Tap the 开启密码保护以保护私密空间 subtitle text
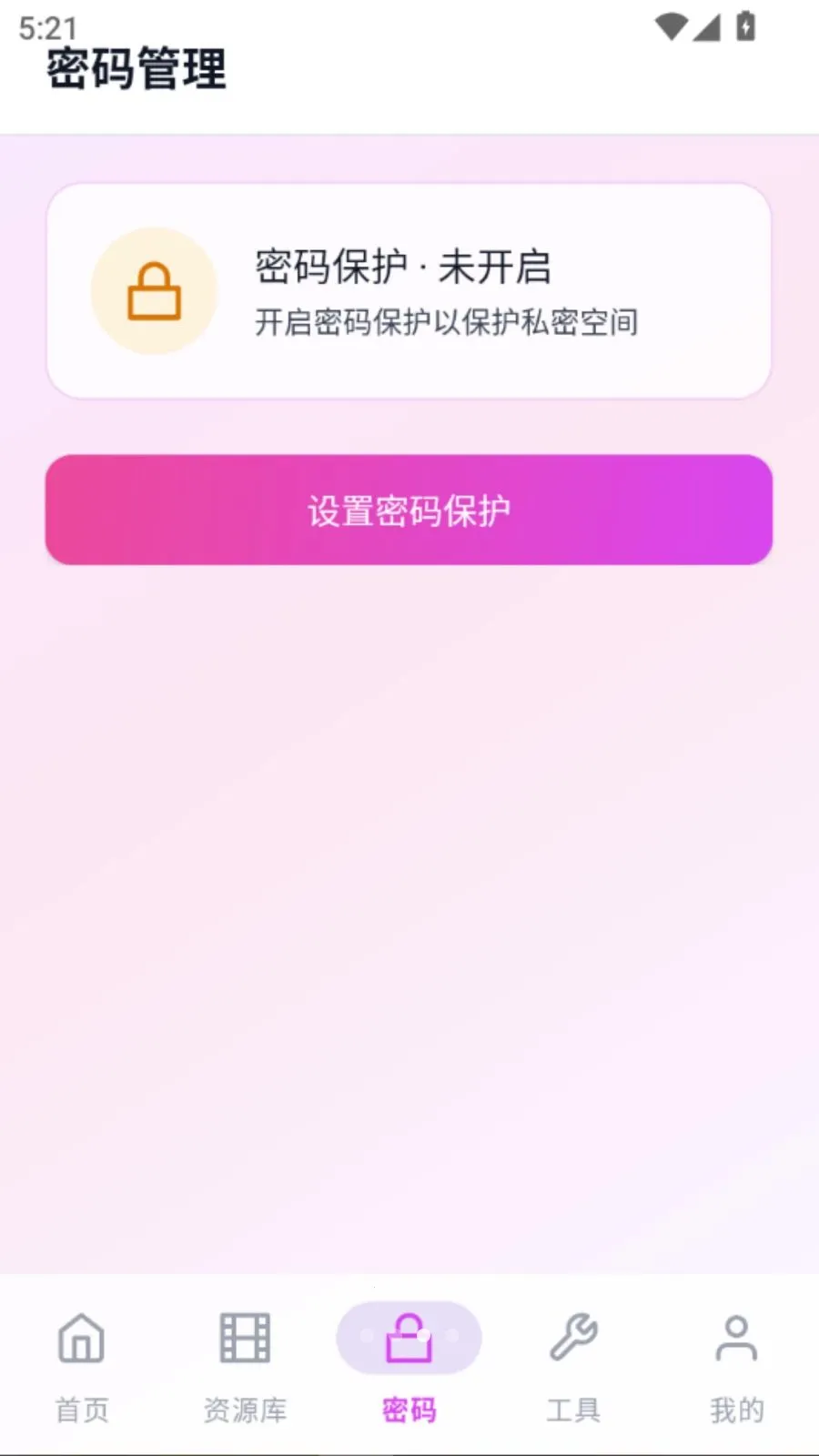The height and width of the screenshot is (1456, 819). pos(447,322)
